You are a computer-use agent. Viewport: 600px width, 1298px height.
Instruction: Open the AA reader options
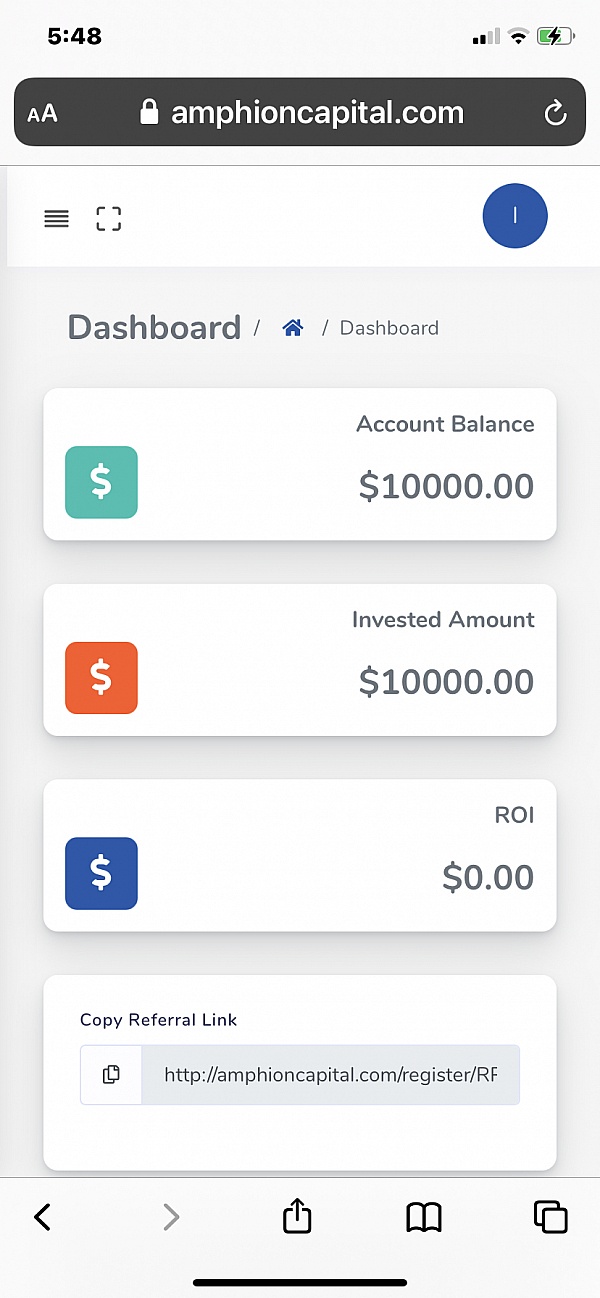click(x=42, y=114)
